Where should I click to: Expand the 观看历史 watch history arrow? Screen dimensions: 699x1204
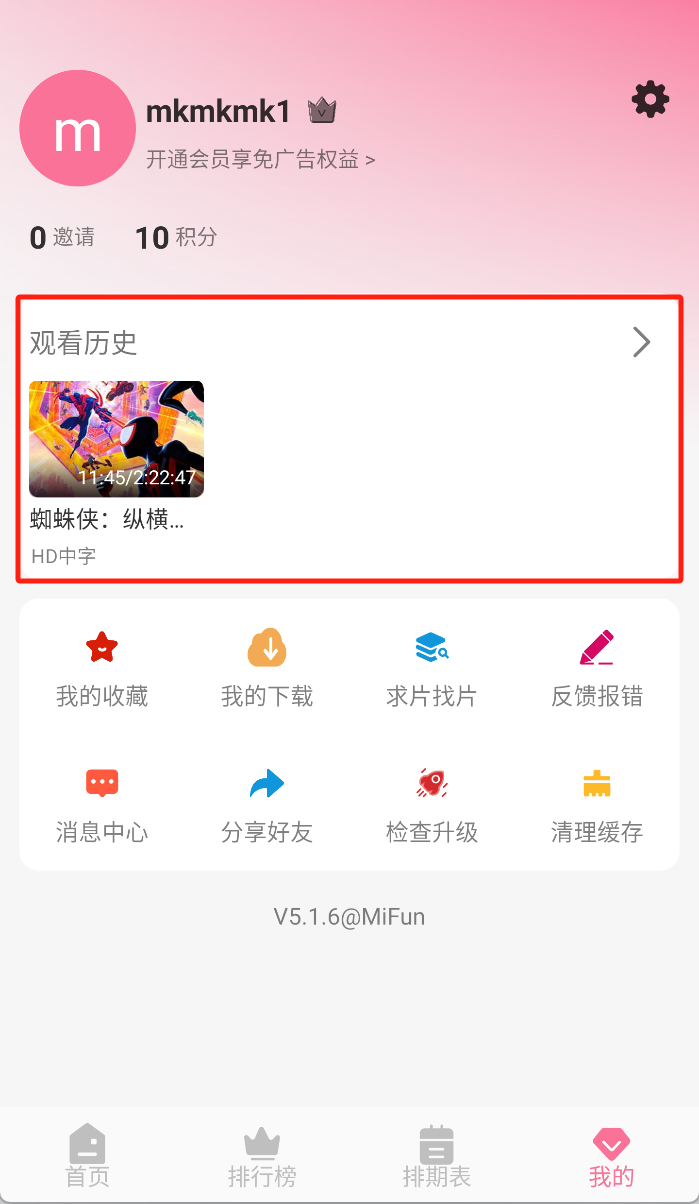[642, 343]
